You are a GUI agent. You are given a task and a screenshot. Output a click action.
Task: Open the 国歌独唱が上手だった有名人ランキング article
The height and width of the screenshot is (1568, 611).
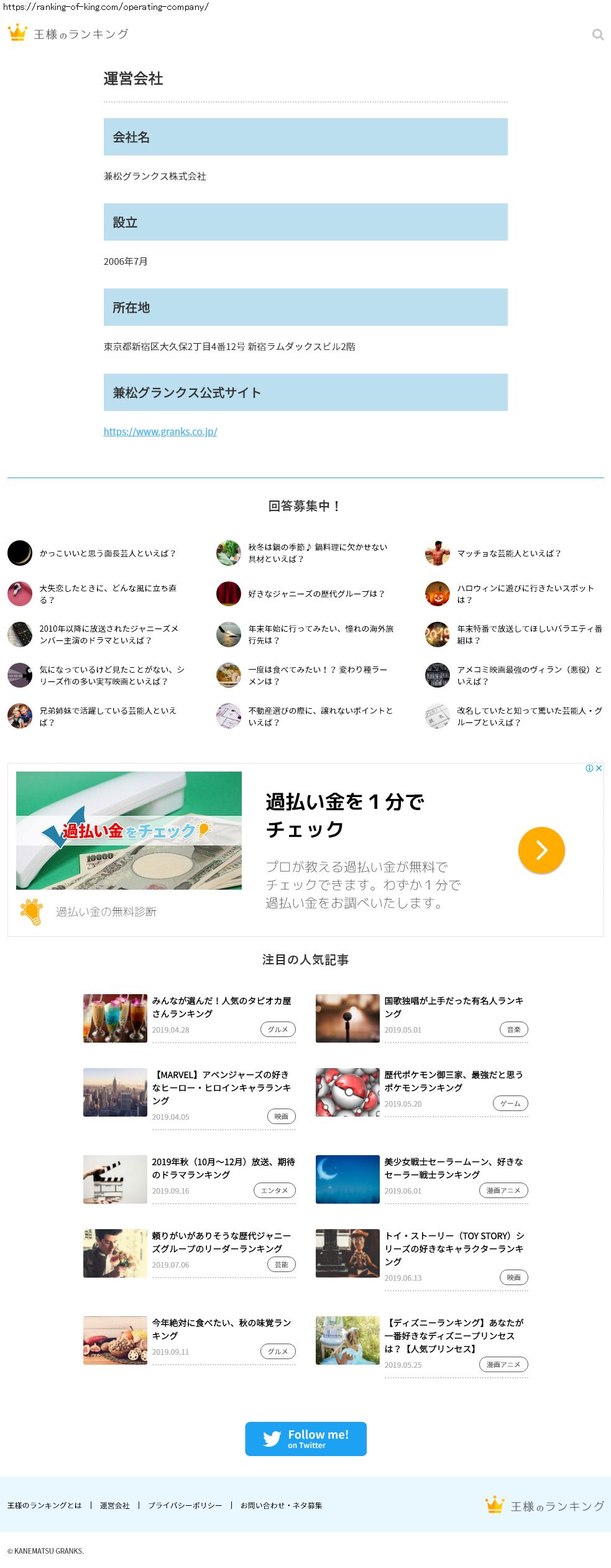click(x=453, y=1007)
